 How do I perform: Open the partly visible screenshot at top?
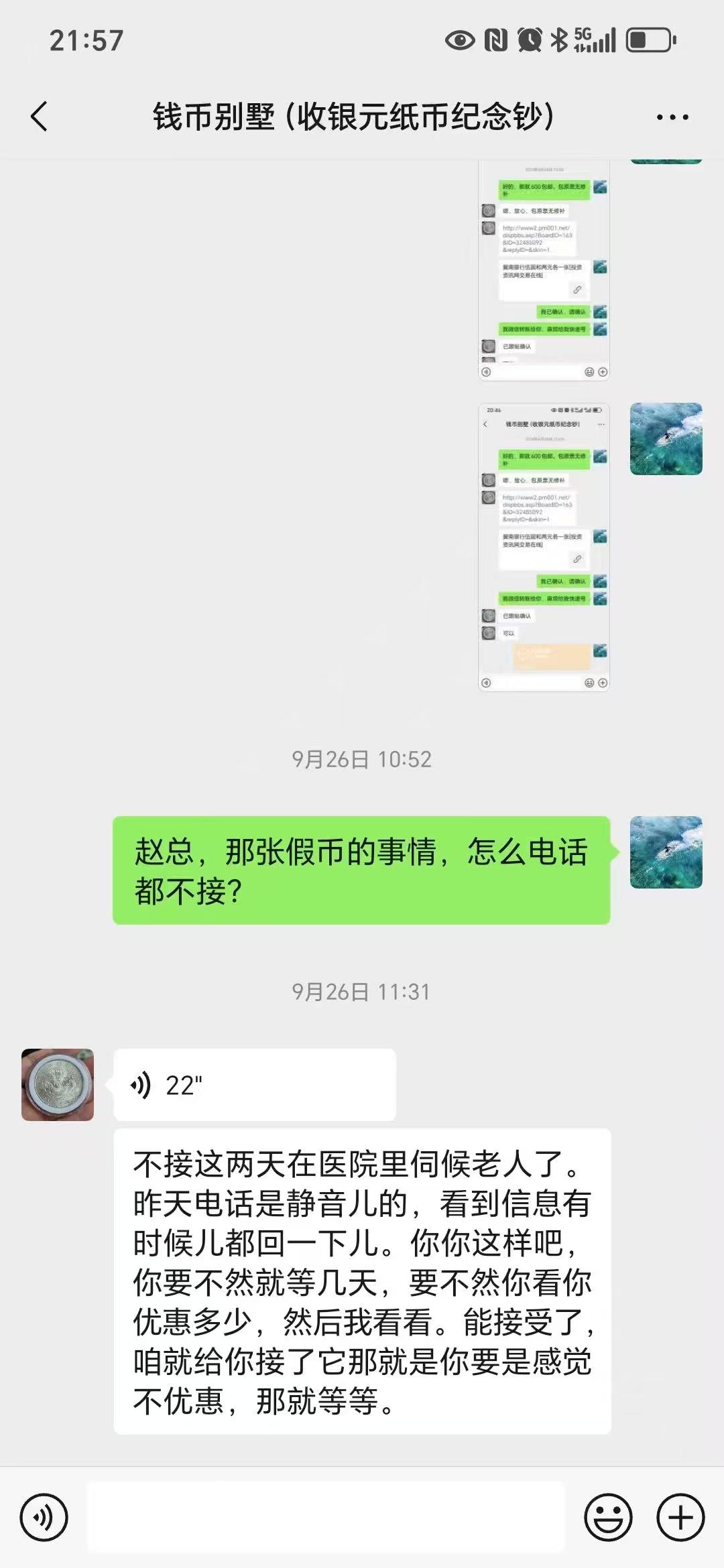click(544, 271)
